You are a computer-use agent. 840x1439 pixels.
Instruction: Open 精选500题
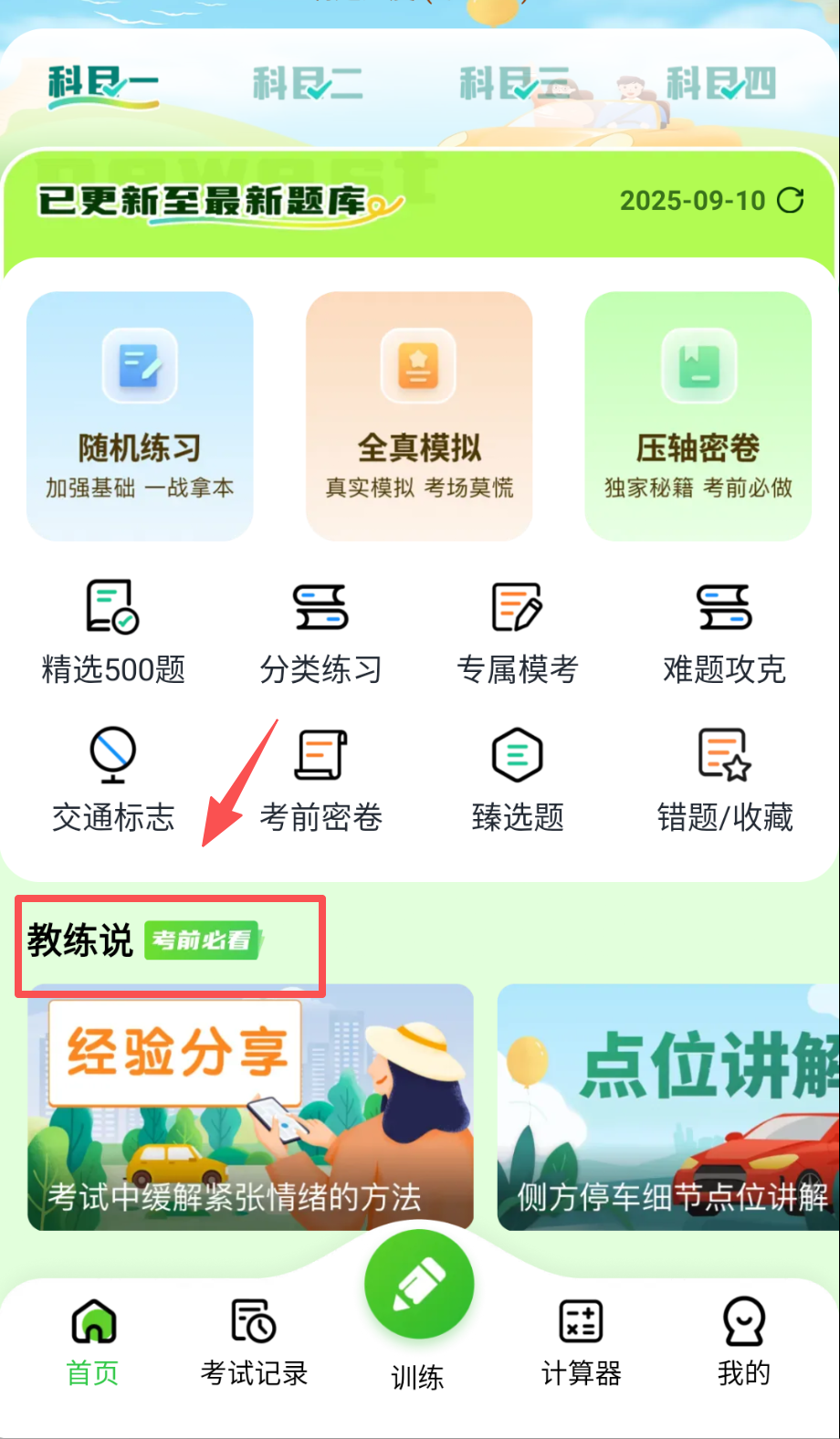click(113, 632)
